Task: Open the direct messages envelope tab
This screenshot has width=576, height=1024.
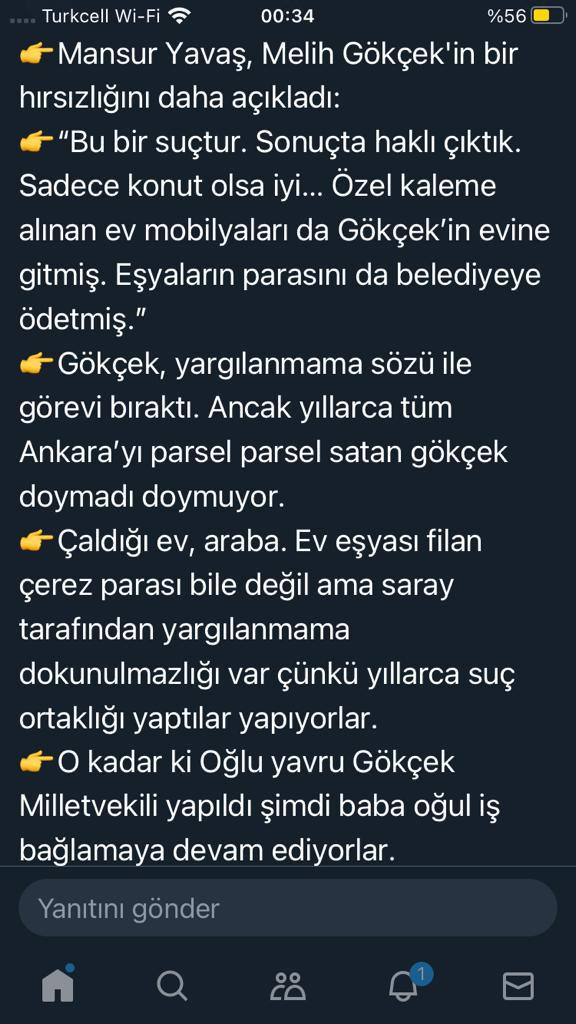Action: click(x=518, y=986)
